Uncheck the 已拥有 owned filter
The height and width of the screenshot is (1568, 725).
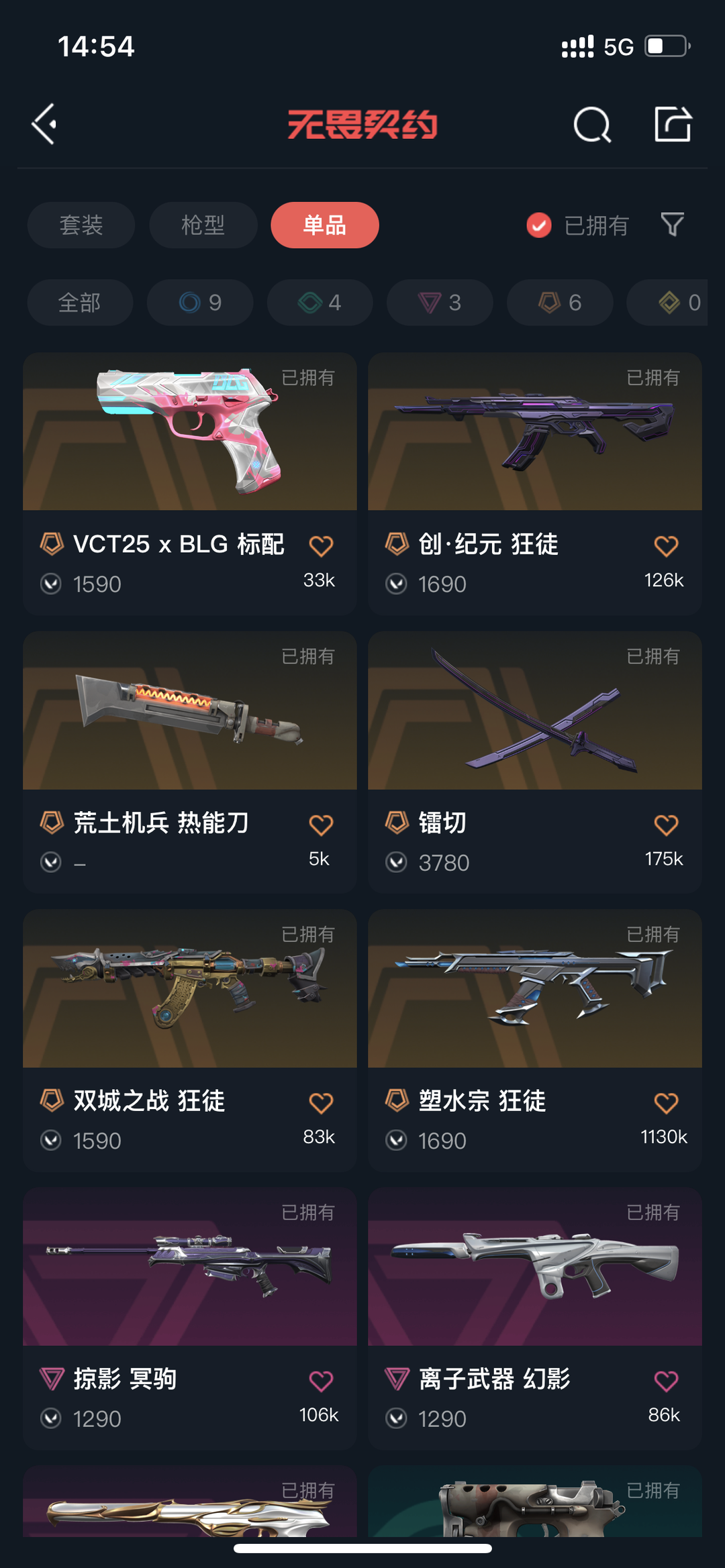coord(539,225)
